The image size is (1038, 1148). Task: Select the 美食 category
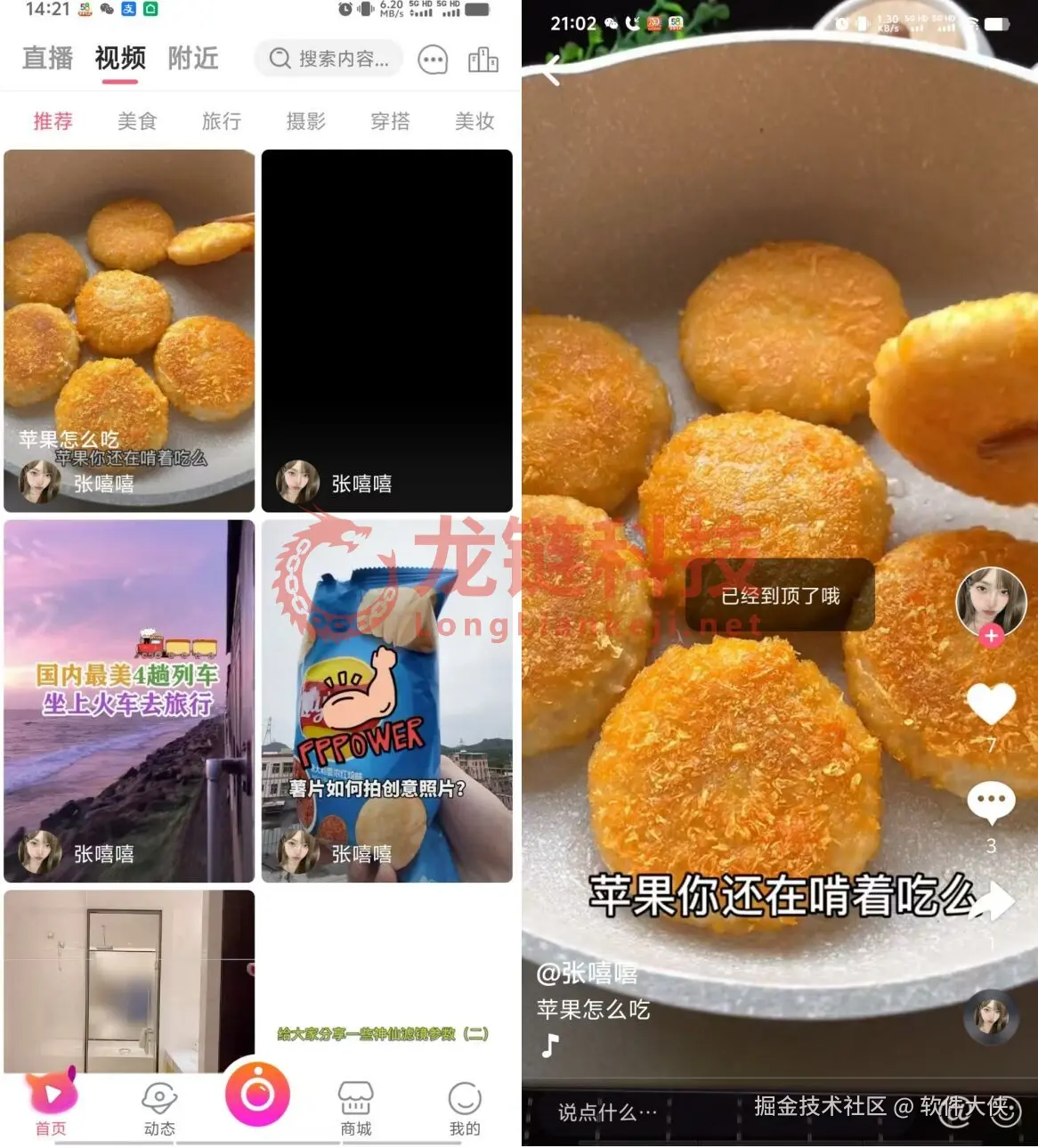pos(137,121)
